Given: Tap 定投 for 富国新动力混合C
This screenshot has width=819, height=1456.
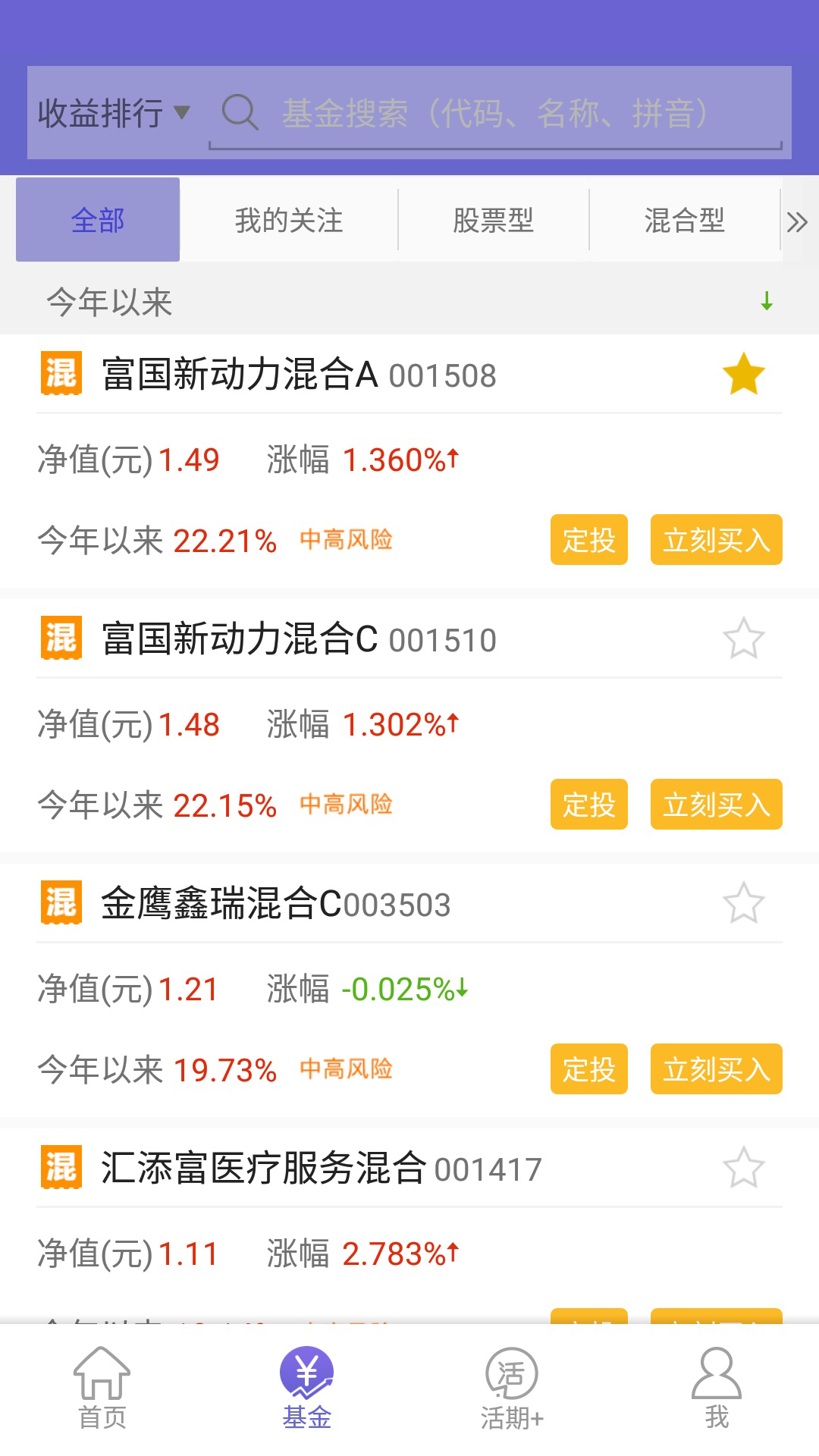Looking at the screenshot, I should pos(589,805).
